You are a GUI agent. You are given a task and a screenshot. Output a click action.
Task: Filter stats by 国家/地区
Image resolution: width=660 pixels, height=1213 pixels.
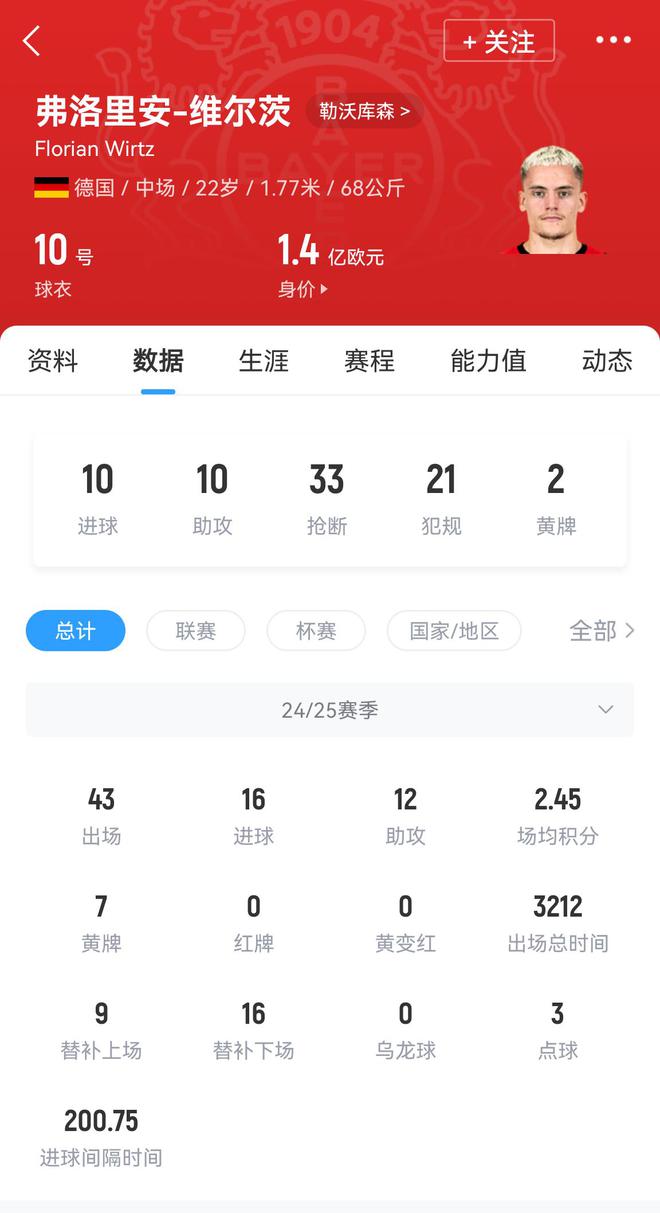454,631
